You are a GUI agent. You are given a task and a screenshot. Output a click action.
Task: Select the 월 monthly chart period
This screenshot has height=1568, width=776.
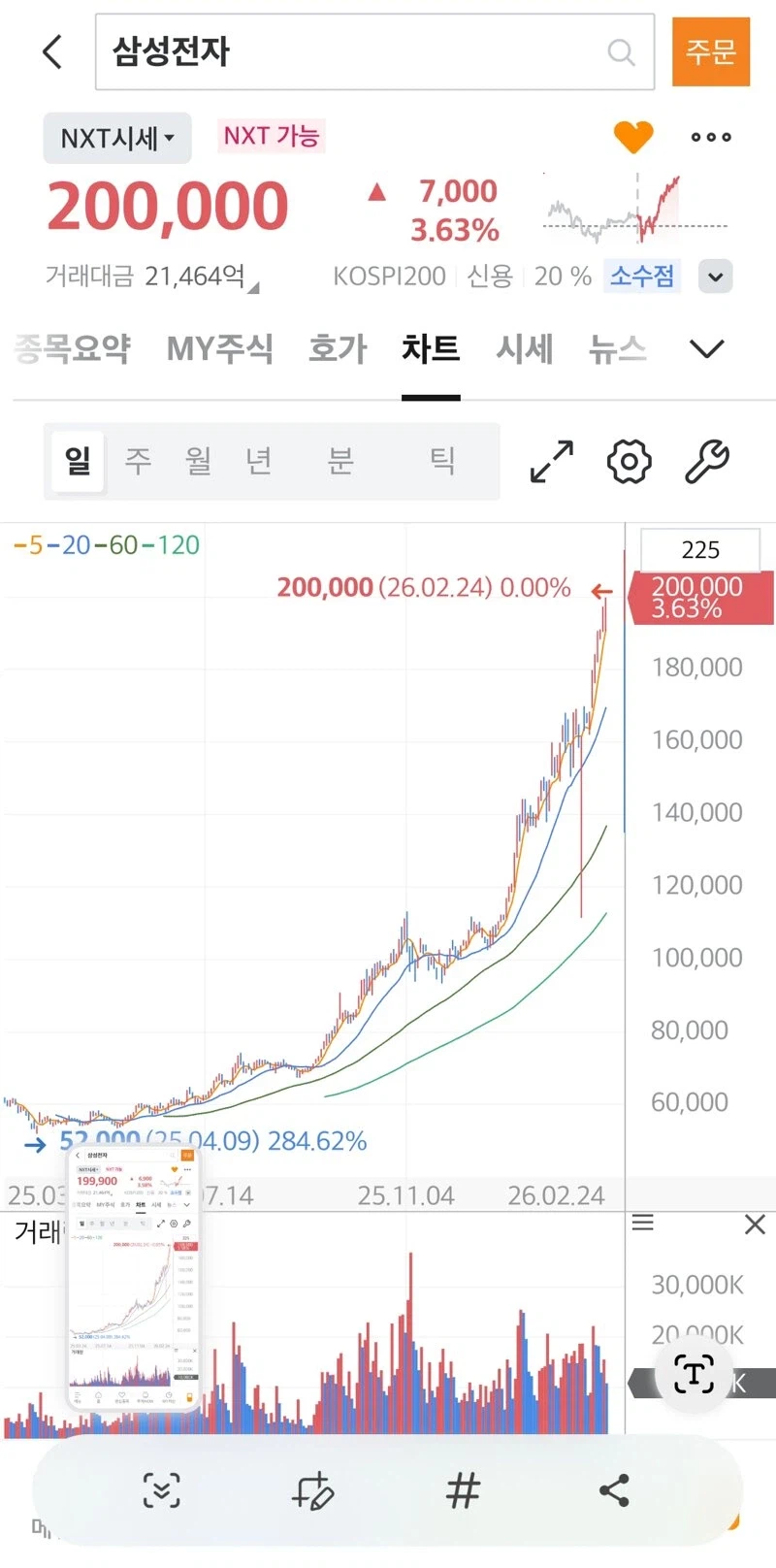[x=199, y=460]
